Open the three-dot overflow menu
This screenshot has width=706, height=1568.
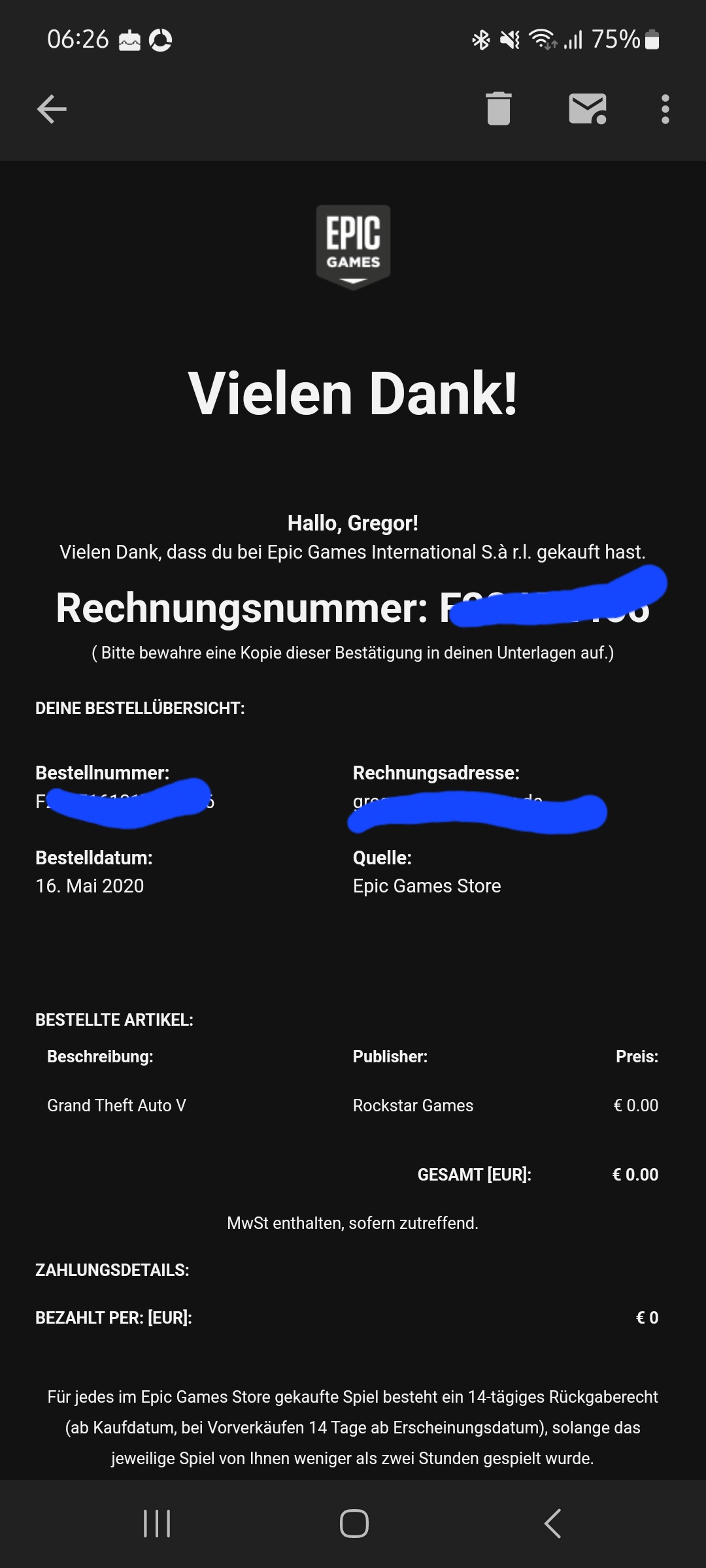pos(665,108)
